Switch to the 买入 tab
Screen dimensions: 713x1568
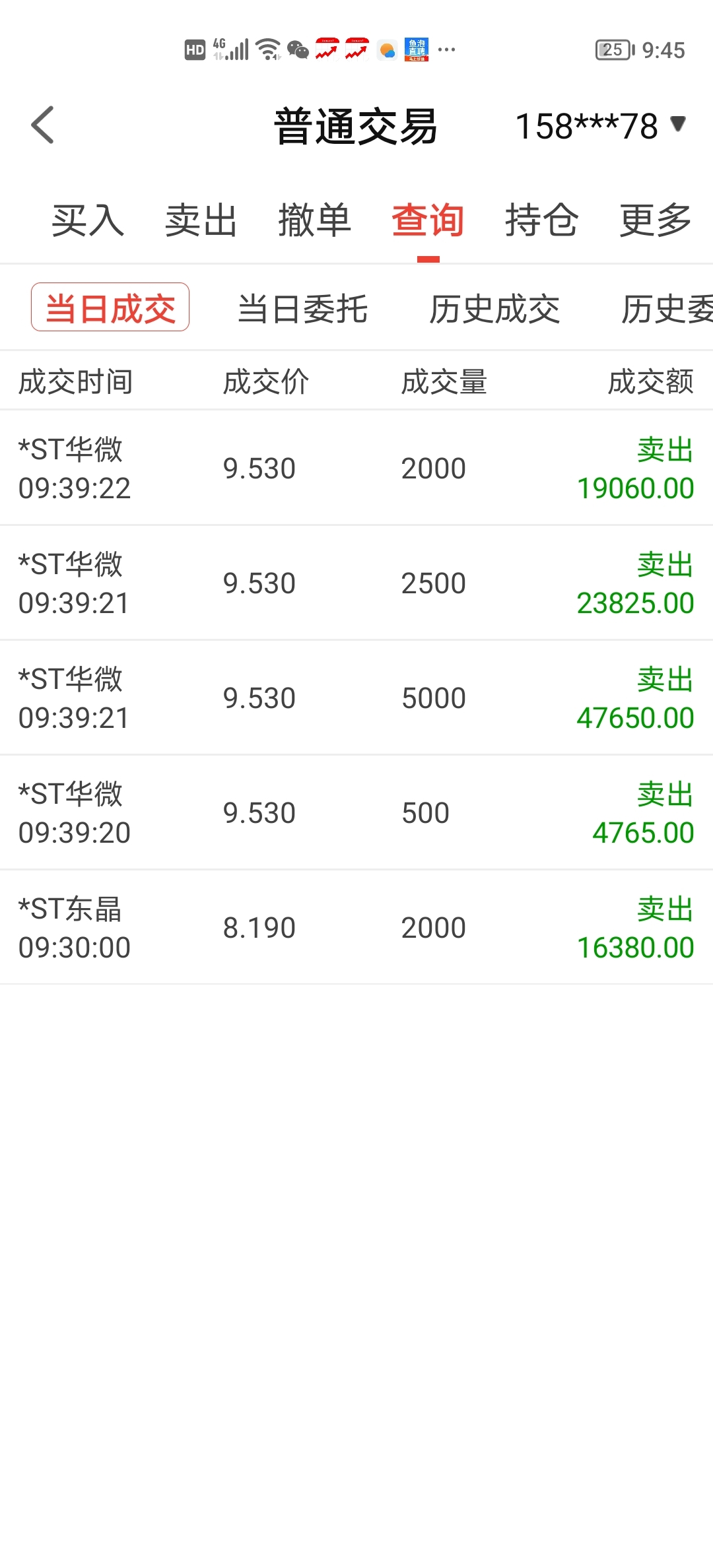pyautogui.click(x=88, y=220)
